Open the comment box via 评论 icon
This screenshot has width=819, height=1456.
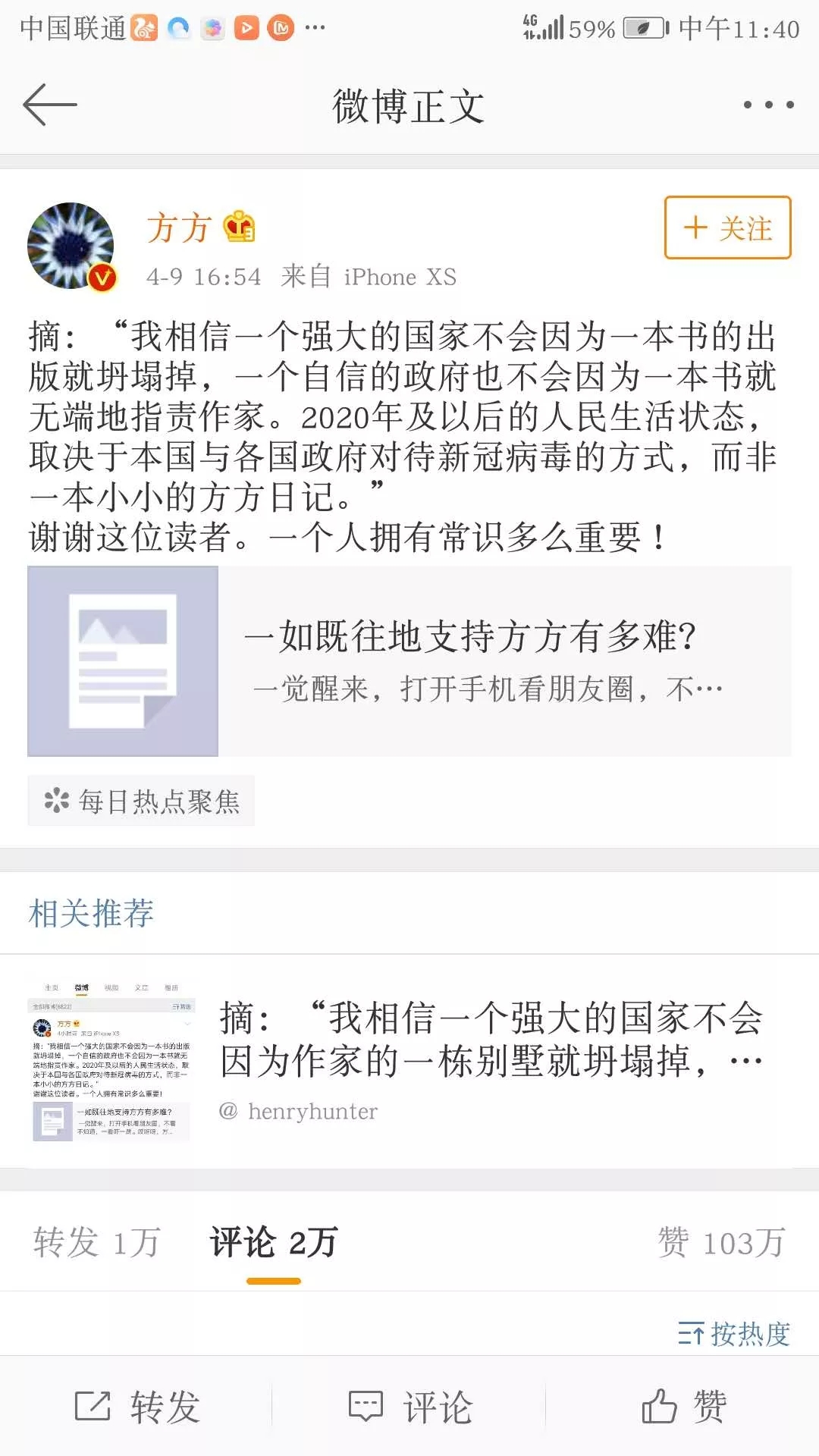413,1407
